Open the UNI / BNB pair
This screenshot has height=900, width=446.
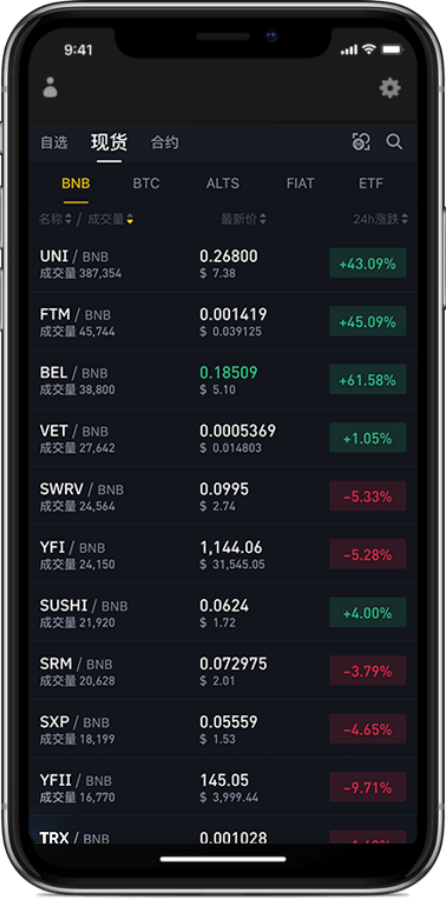pyautogui.click(x=223, y=263)
